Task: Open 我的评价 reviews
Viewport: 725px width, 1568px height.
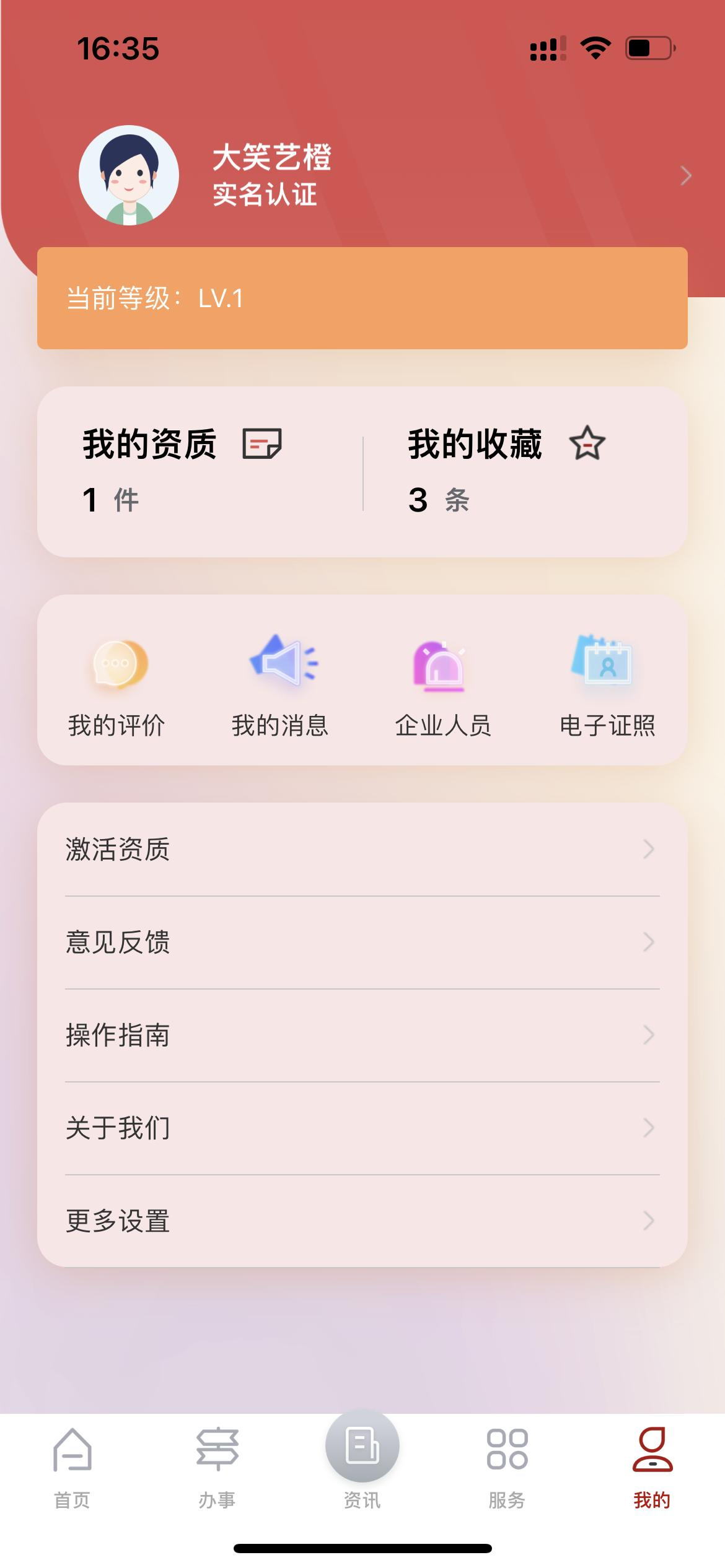Action: pos(116,684)
